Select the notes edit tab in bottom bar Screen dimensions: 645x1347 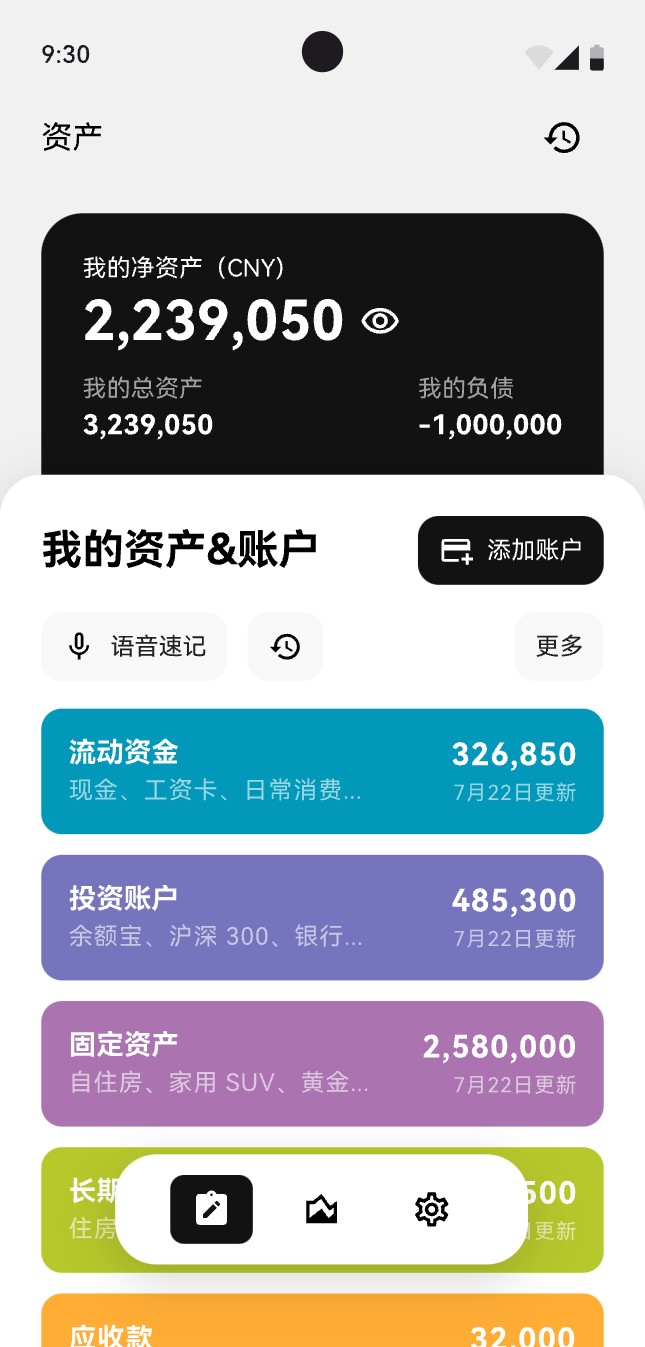[x=211, y=1209]
